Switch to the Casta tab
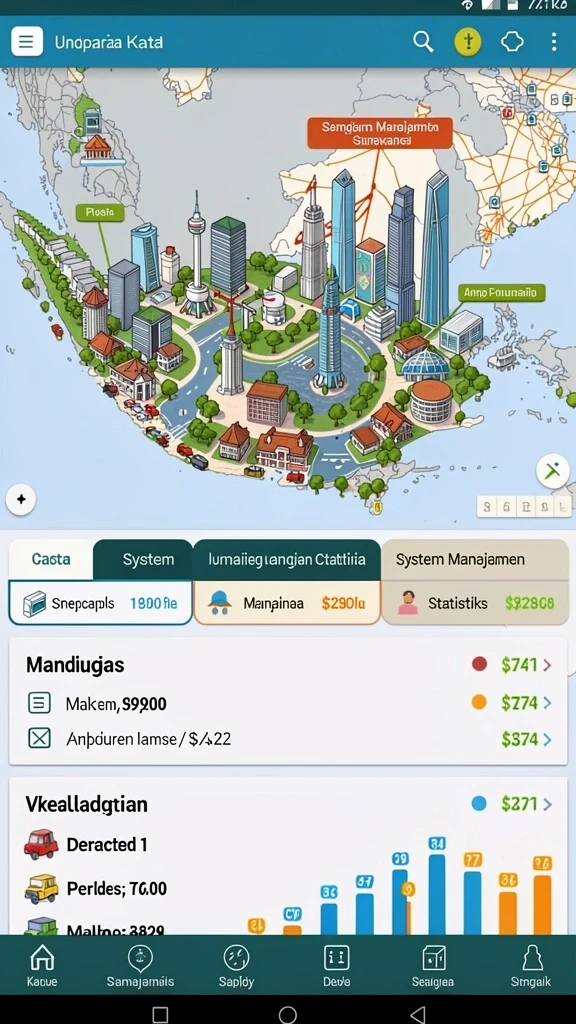Viewport: 576px width, 1024px height. [51, 560]
